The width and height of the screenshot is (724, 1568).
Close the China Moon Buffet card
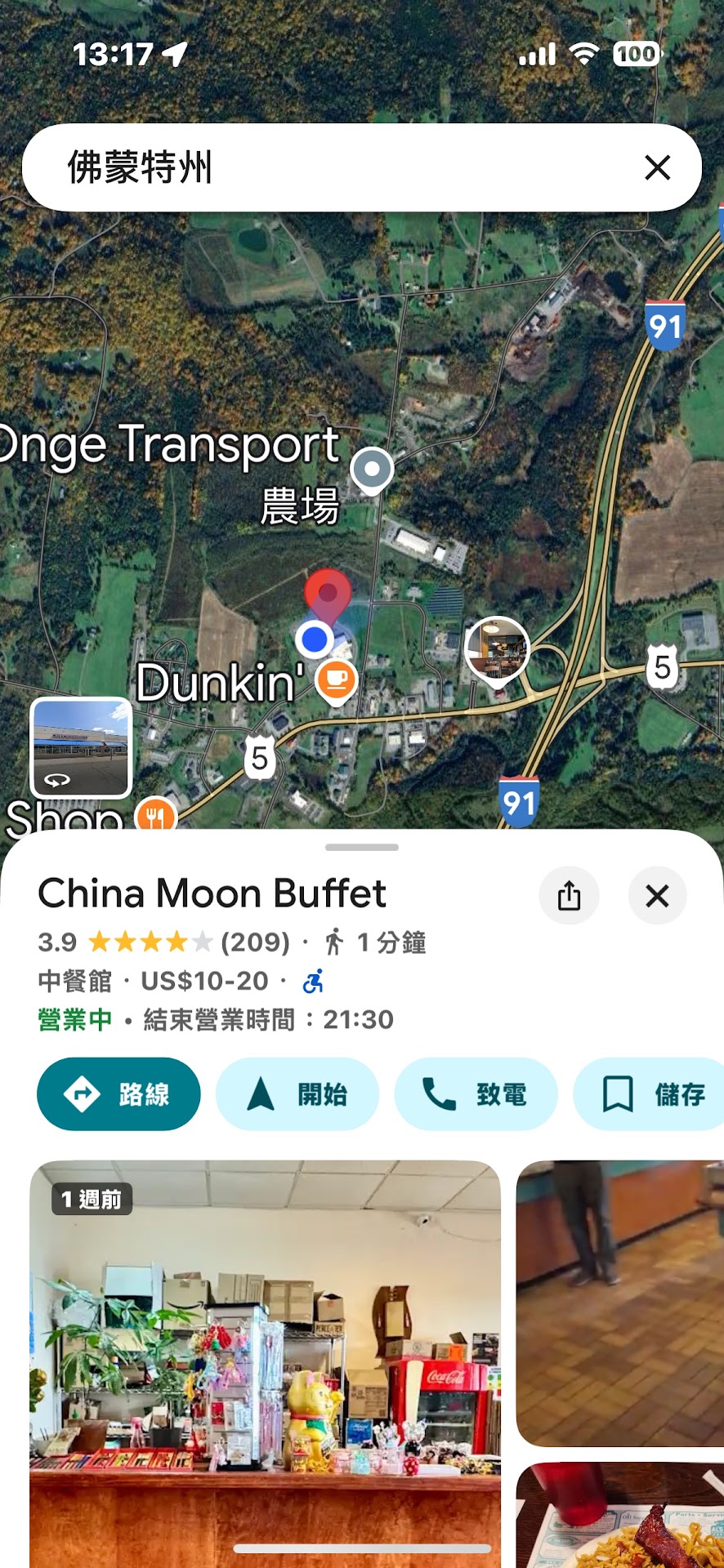[657, 896]
